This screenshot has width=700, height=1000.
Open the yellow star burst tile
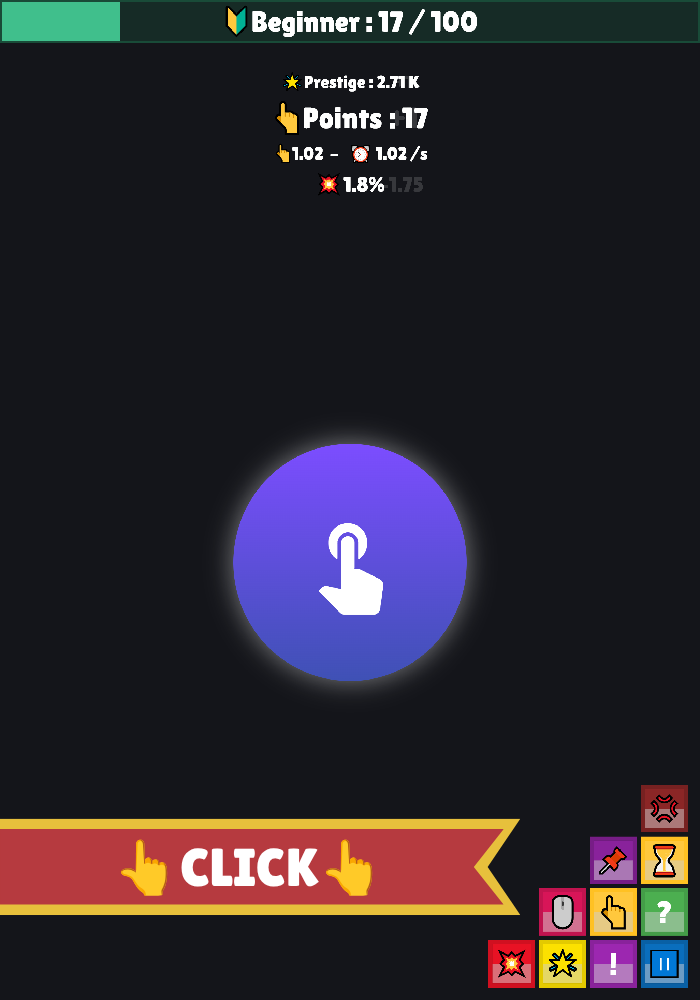tap(562, 964)
